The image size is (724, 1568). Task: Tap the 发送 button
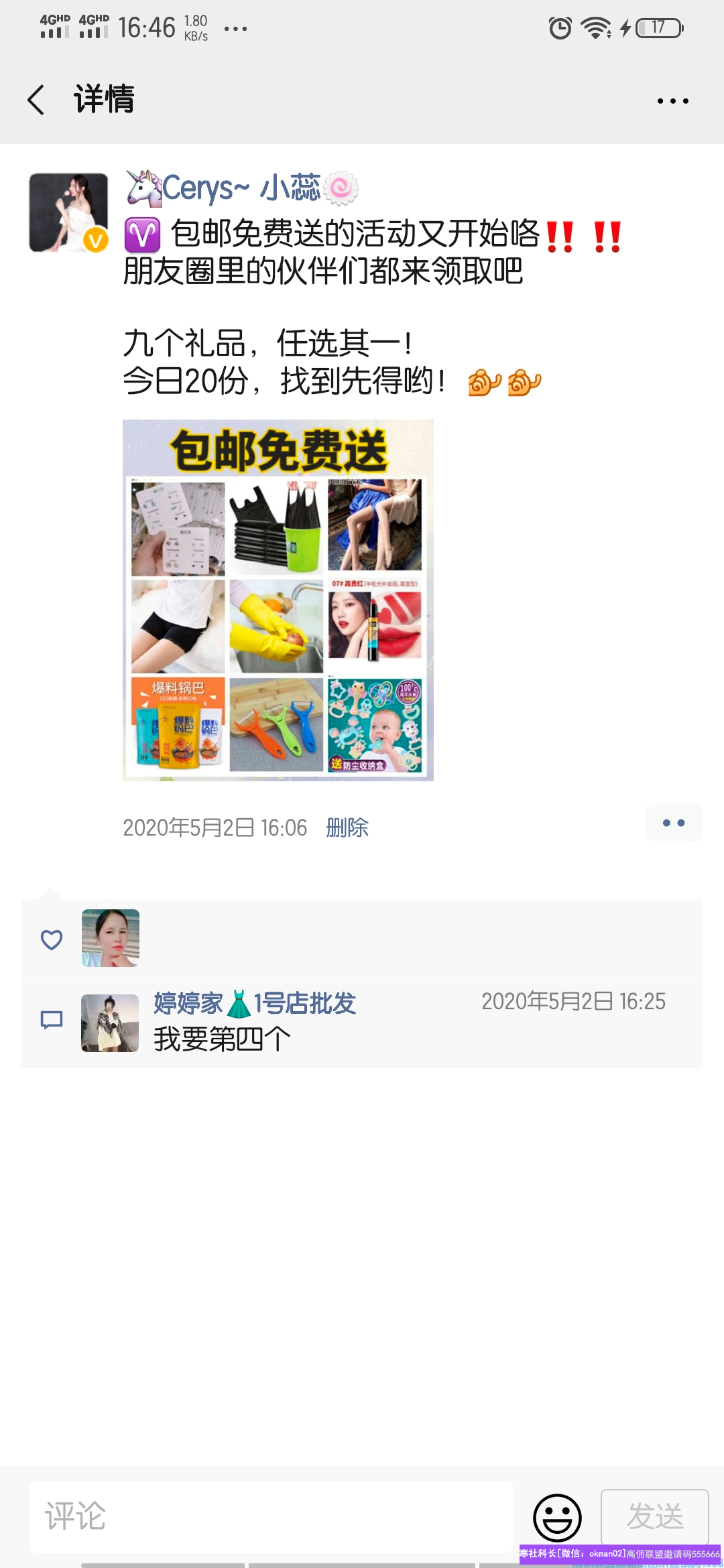(654, 1517)
